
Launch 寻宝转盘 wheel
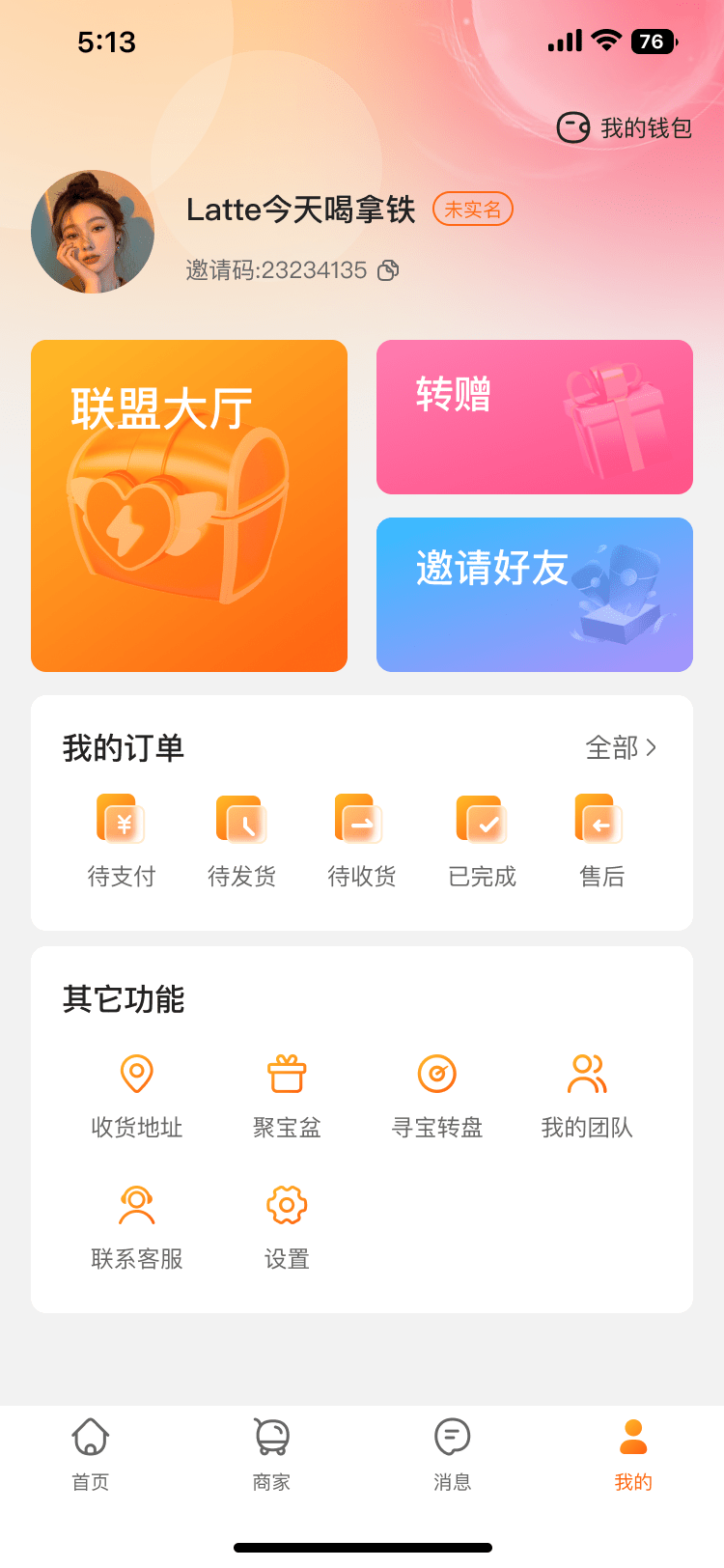click(437, 1097)
